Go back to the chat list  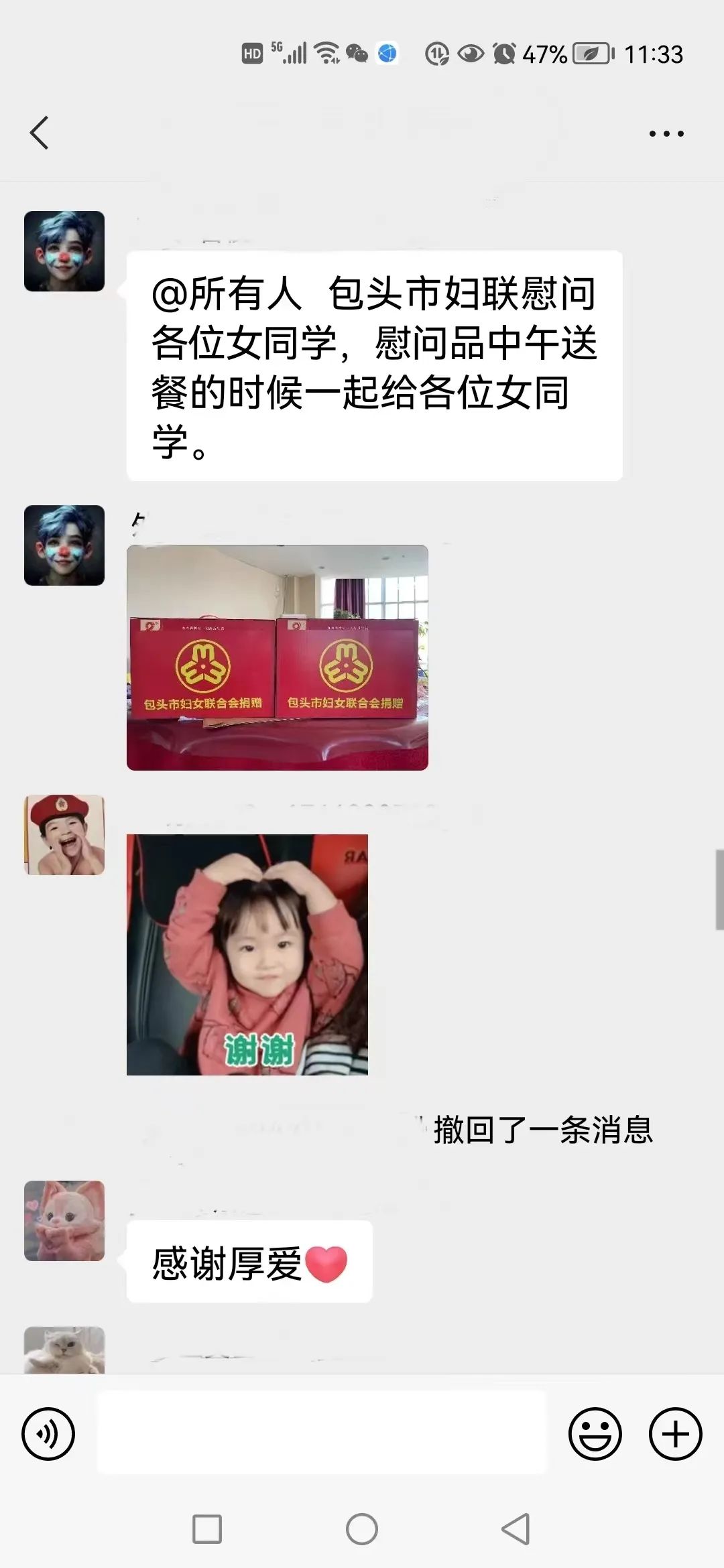[40, 133]
